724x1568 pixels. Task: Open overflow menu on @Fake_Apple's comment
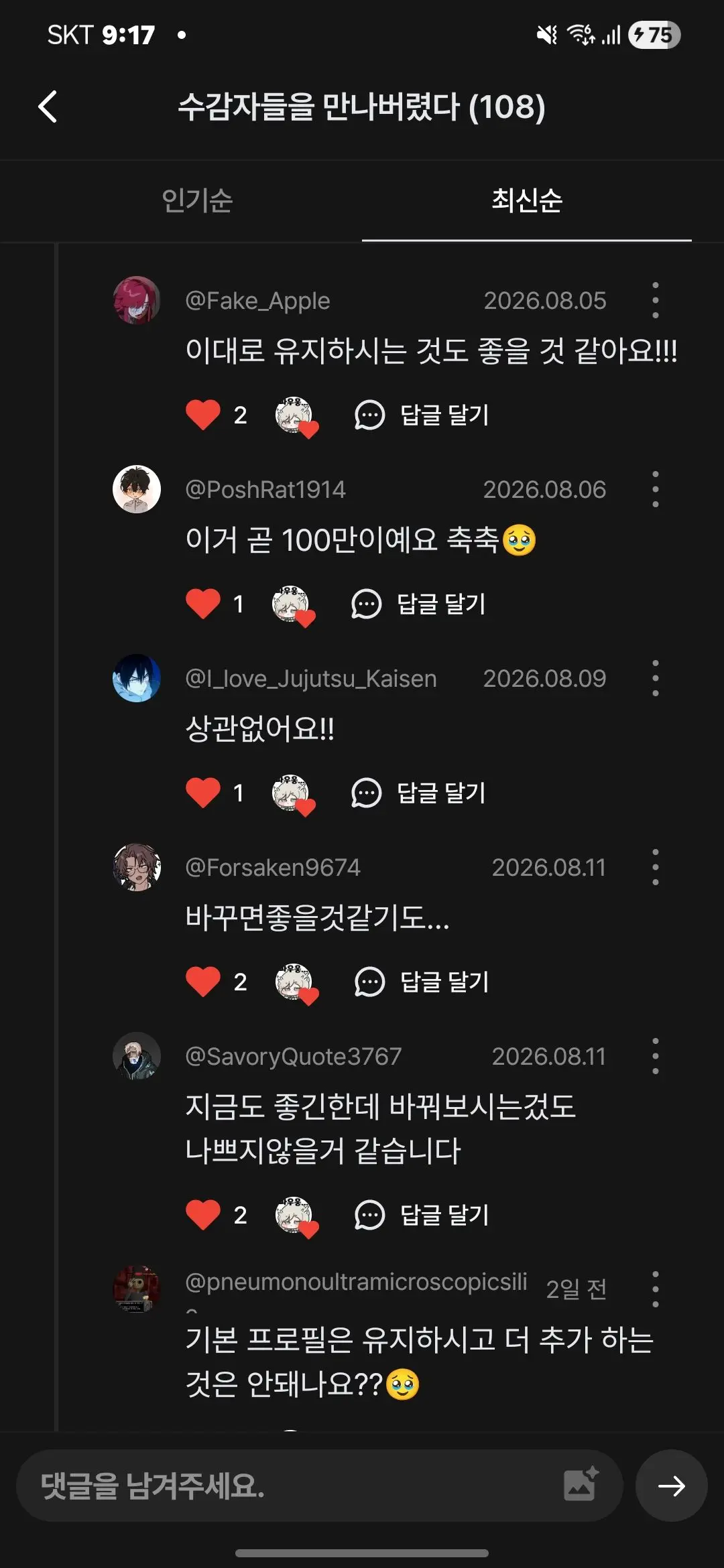655,300
